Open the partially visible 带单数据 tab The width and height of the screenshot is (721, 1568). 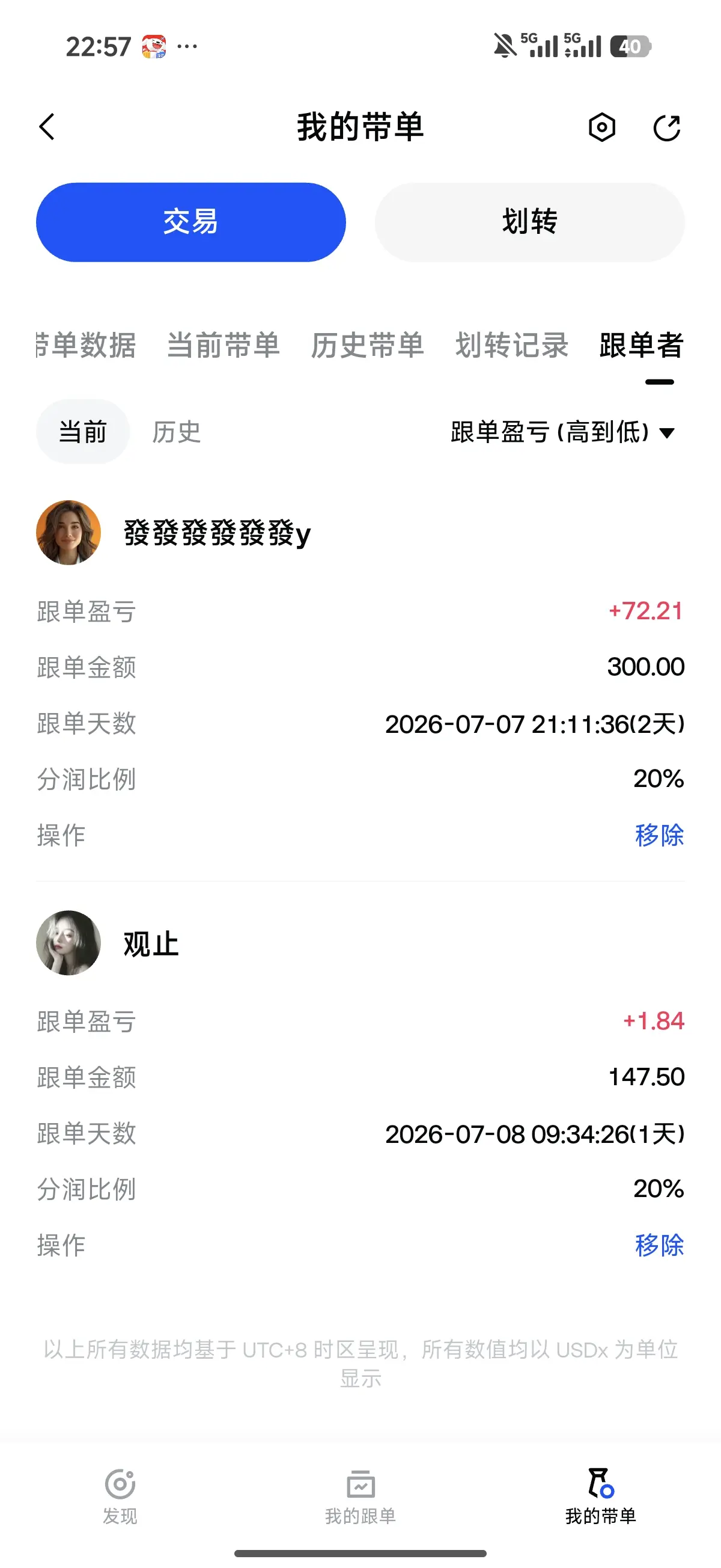point(86,345)
